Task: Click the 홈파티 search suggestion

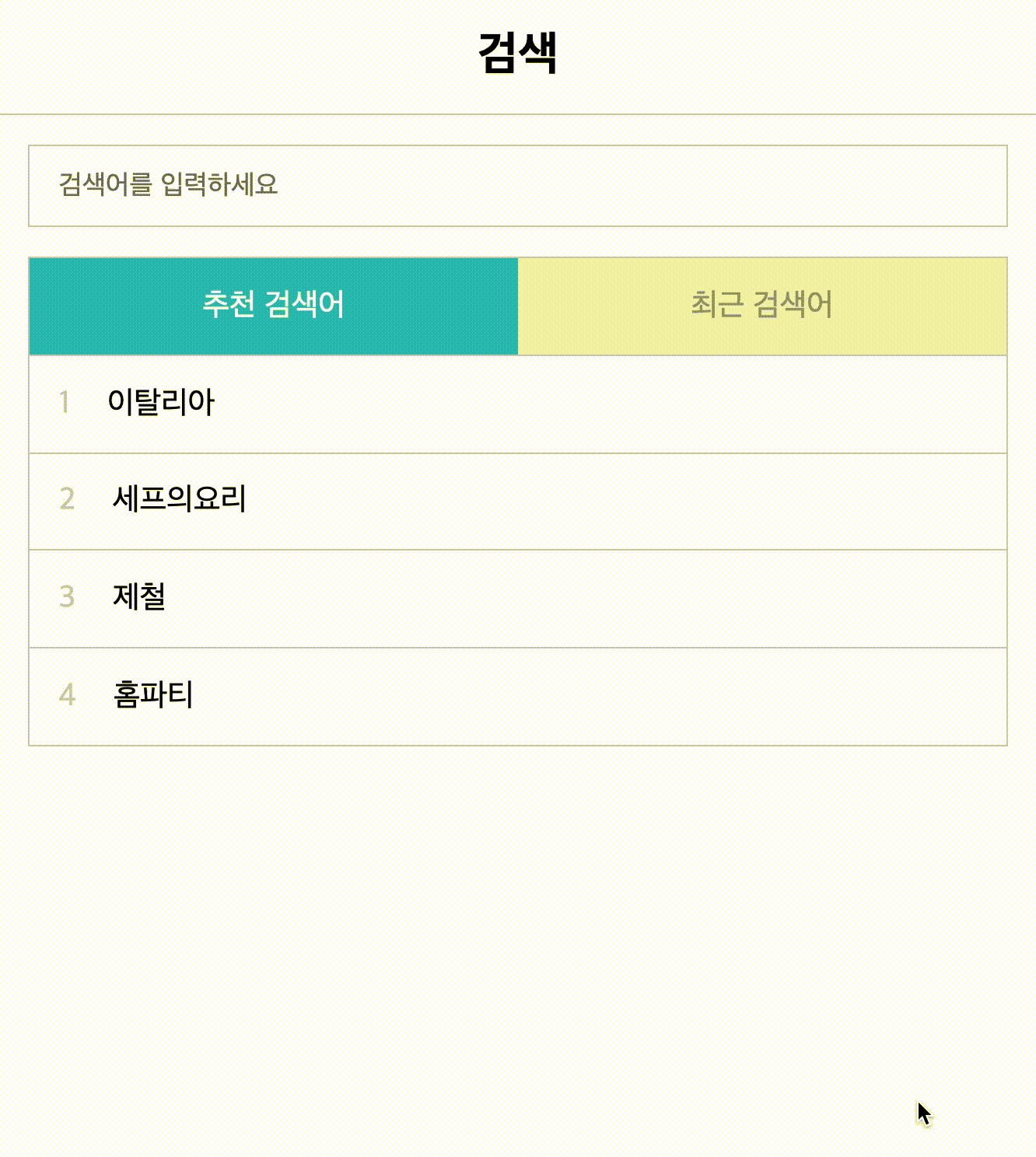Action: pyautogui.click(x=152, y=695)
